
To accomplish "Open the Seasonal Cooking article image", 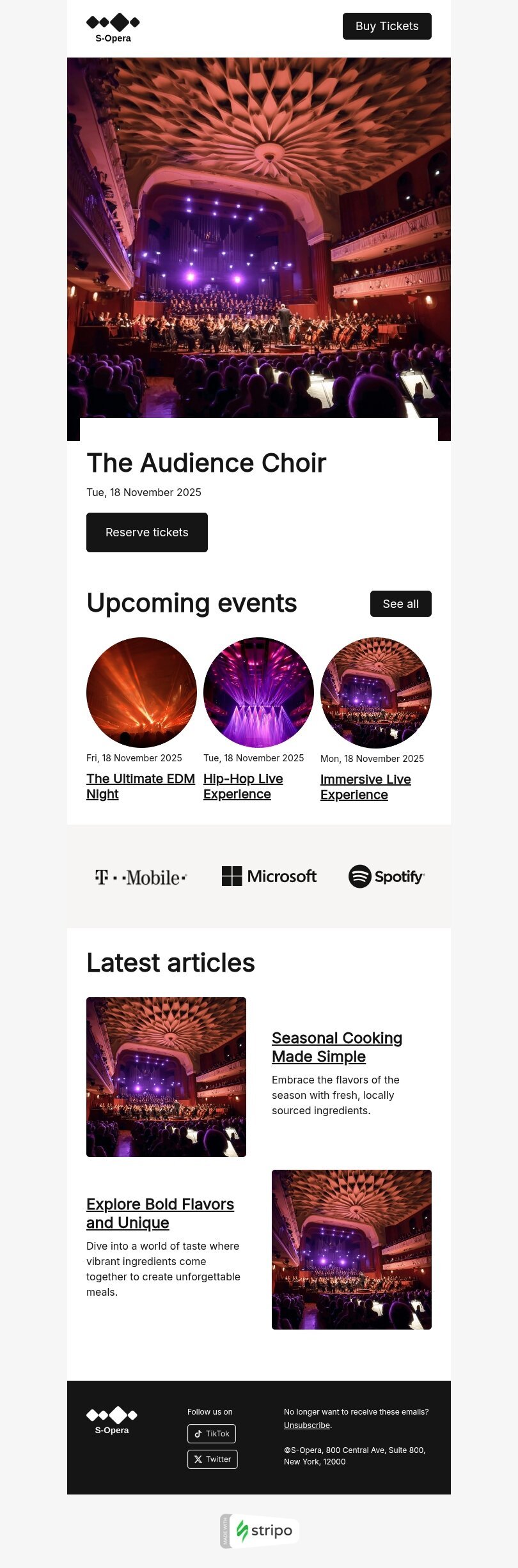I will point(166,1077).
